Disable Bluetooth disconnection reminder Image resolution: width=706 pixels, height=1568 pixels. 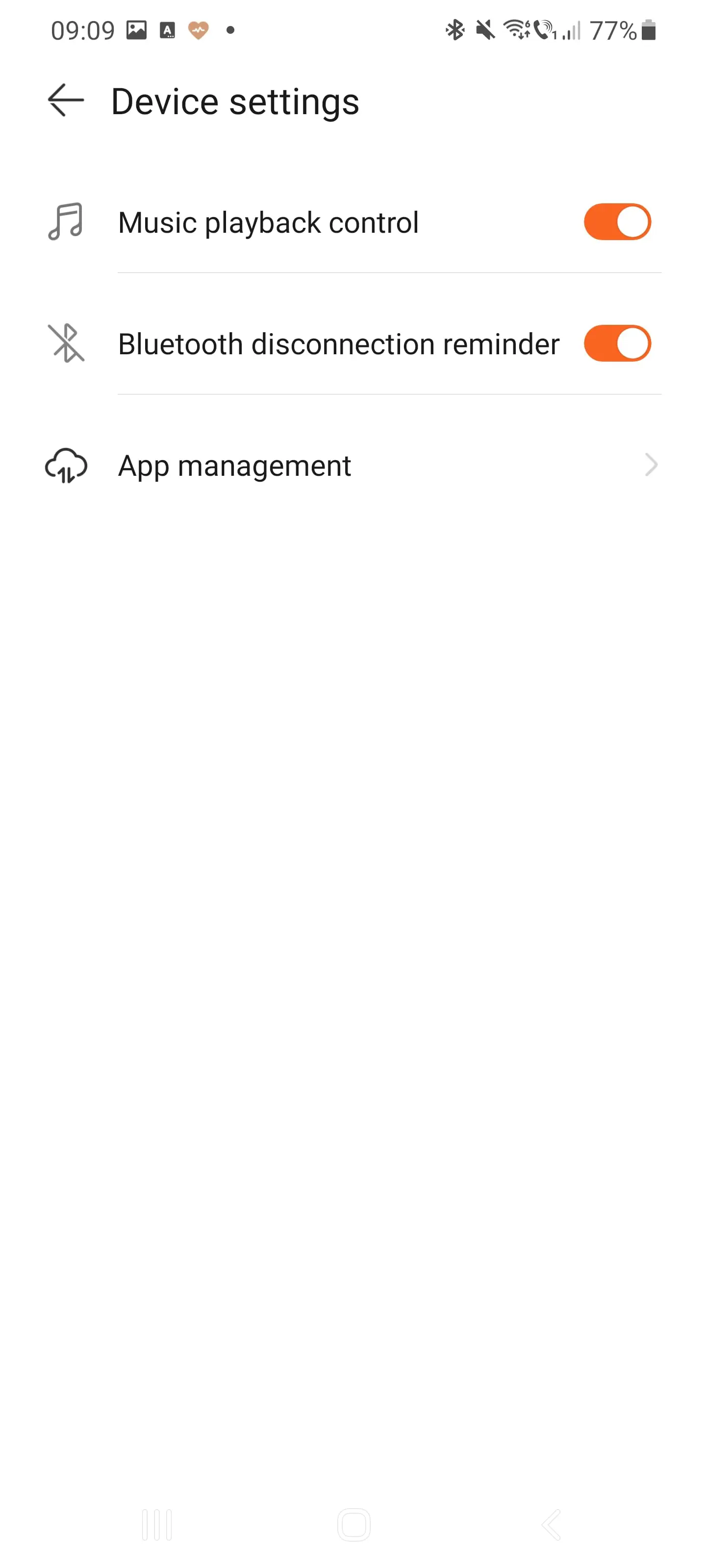click(x=616, y=343)
